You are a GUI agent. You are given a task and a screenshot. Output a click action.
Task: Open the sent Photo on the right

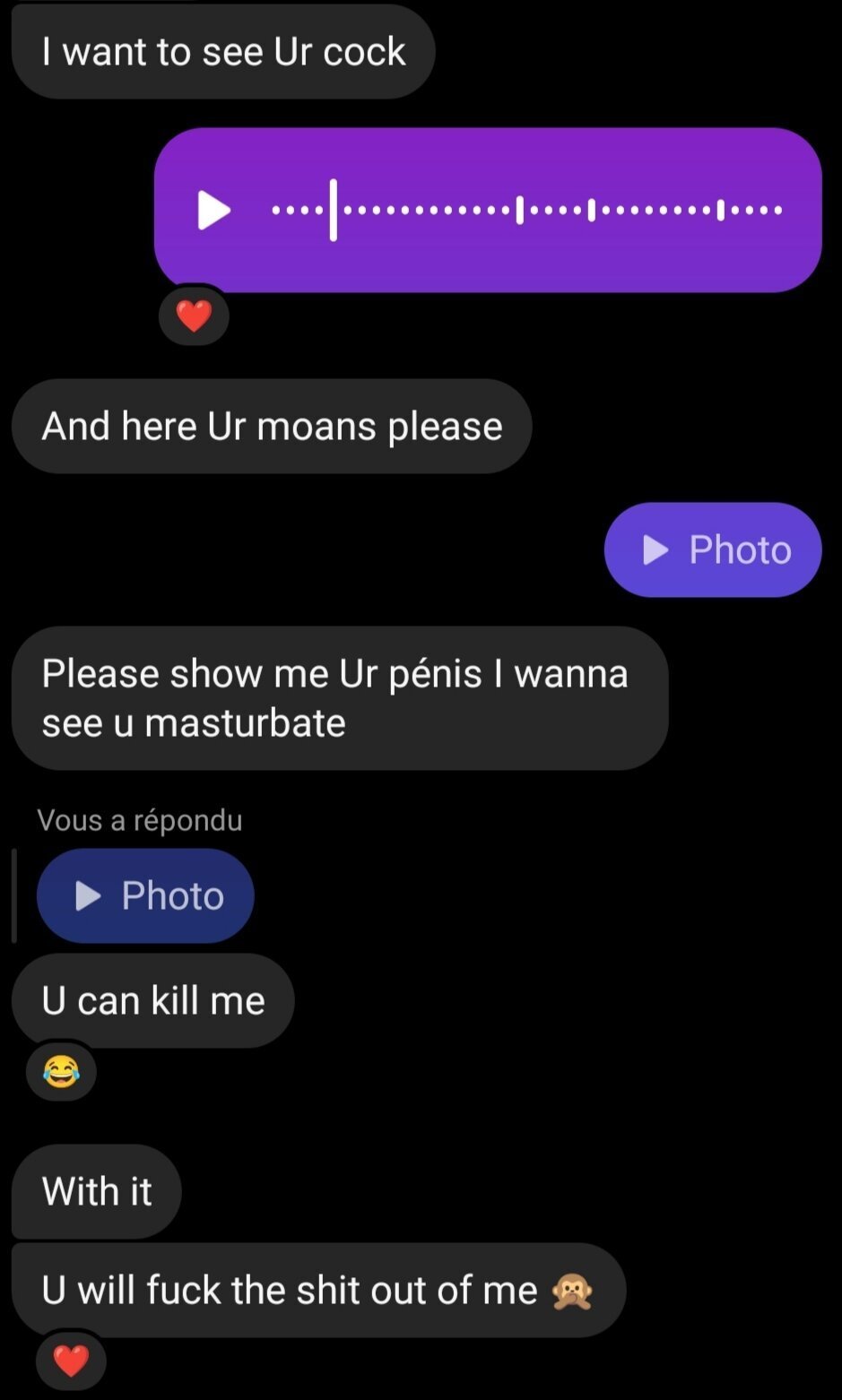(x=713, y=549)
